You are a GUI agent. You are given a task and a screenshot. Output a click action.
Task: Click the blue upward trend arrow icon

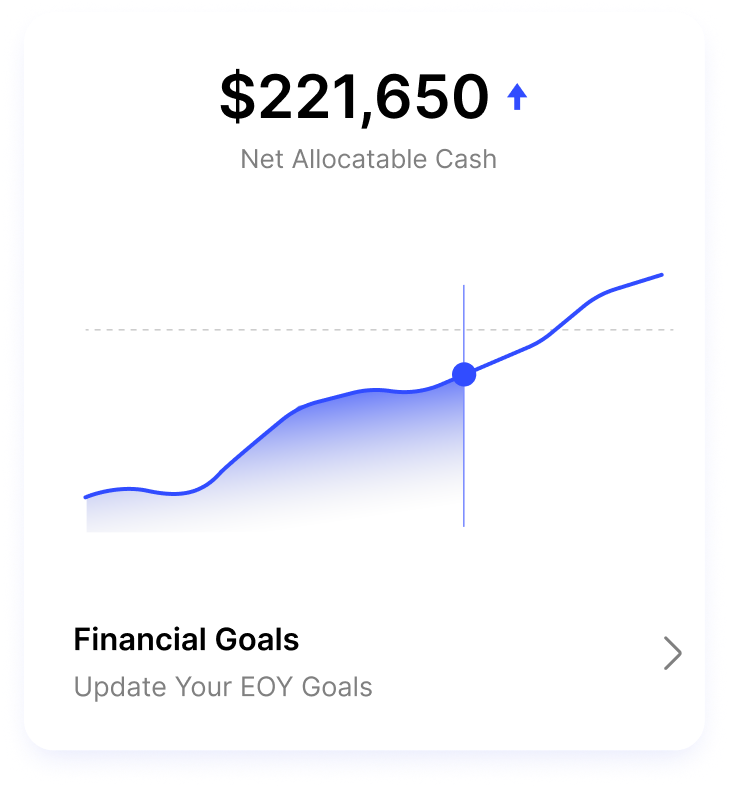click(516, 95)
